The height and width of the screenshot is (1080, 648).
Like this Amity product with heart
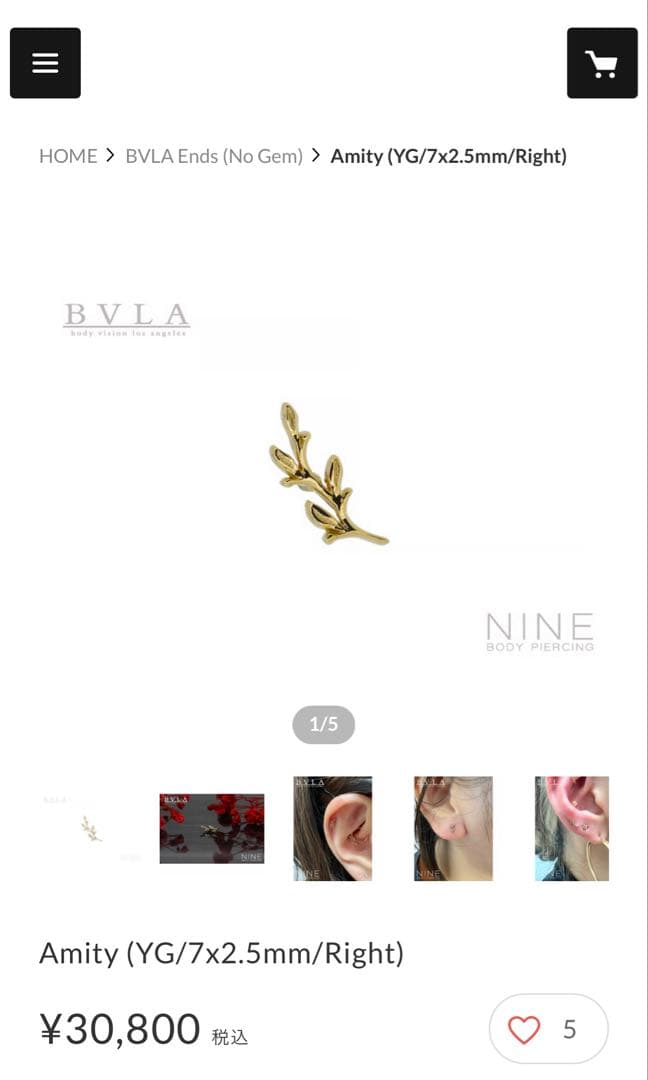tap(525, 1029)
